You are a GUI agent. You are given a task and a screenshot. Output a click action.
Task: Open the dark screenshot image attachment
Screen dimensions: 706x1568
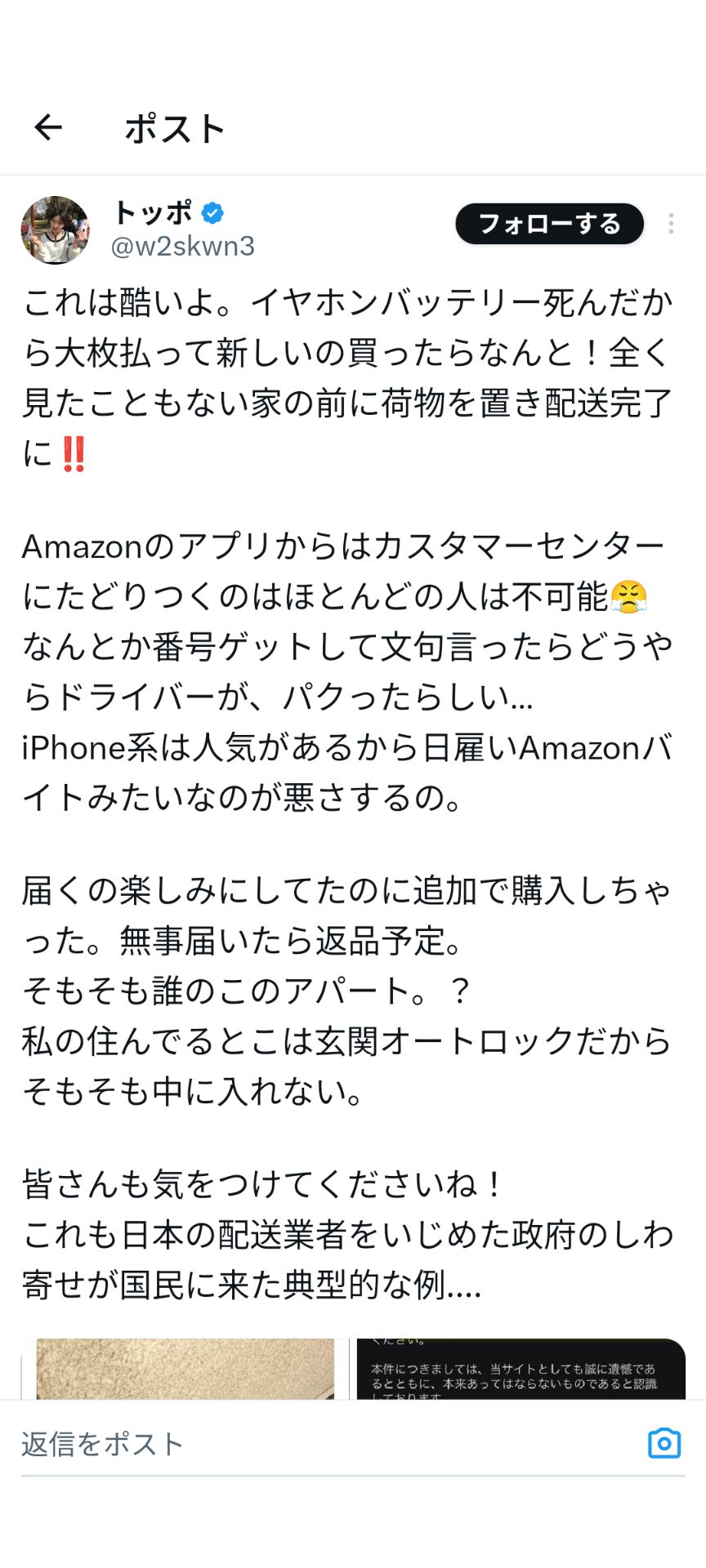tap(521, 1369)
